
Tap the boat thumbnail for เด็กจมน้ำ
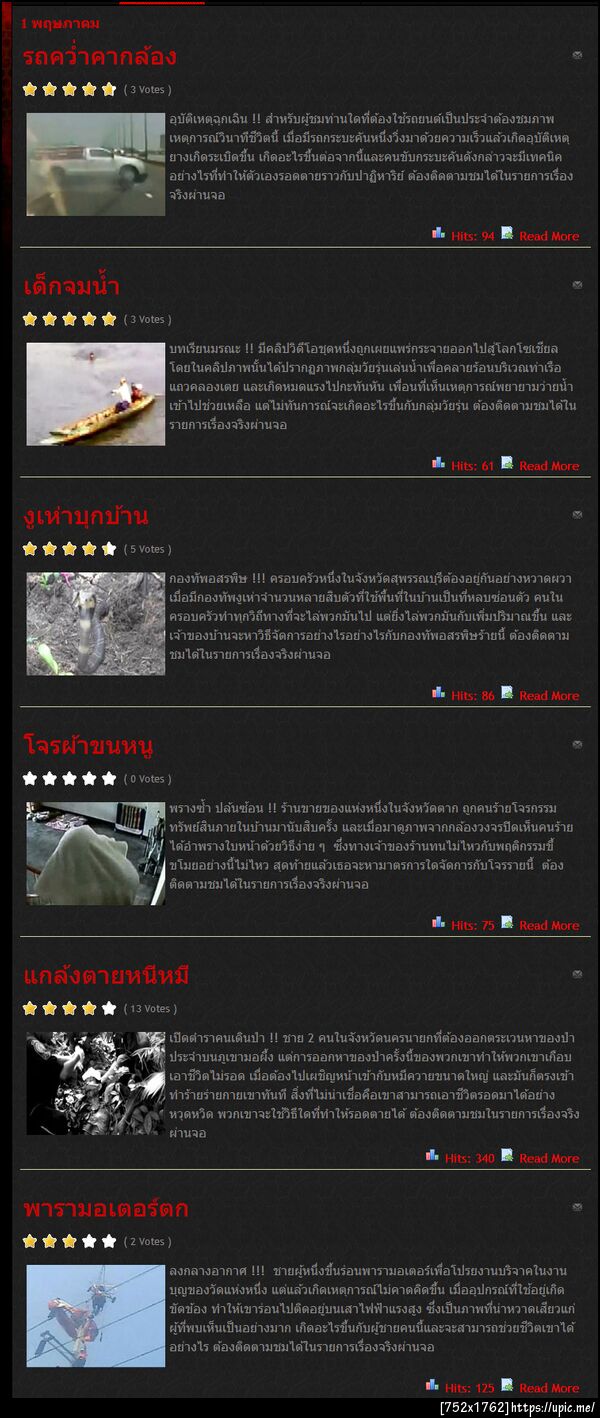(x=95, y=394)
